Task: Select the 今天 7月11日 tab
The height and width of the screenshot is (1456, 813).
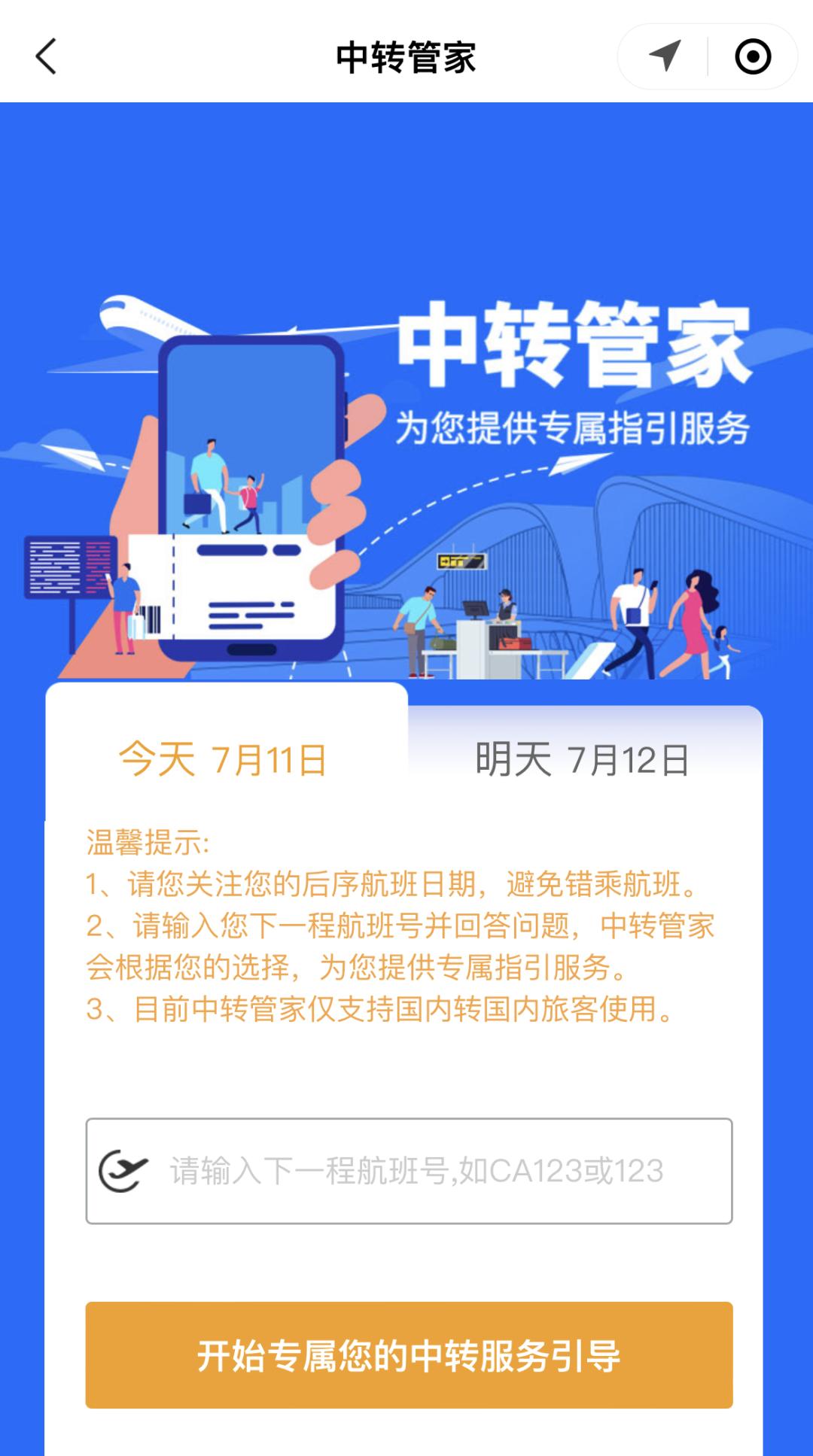Action: 224,758
